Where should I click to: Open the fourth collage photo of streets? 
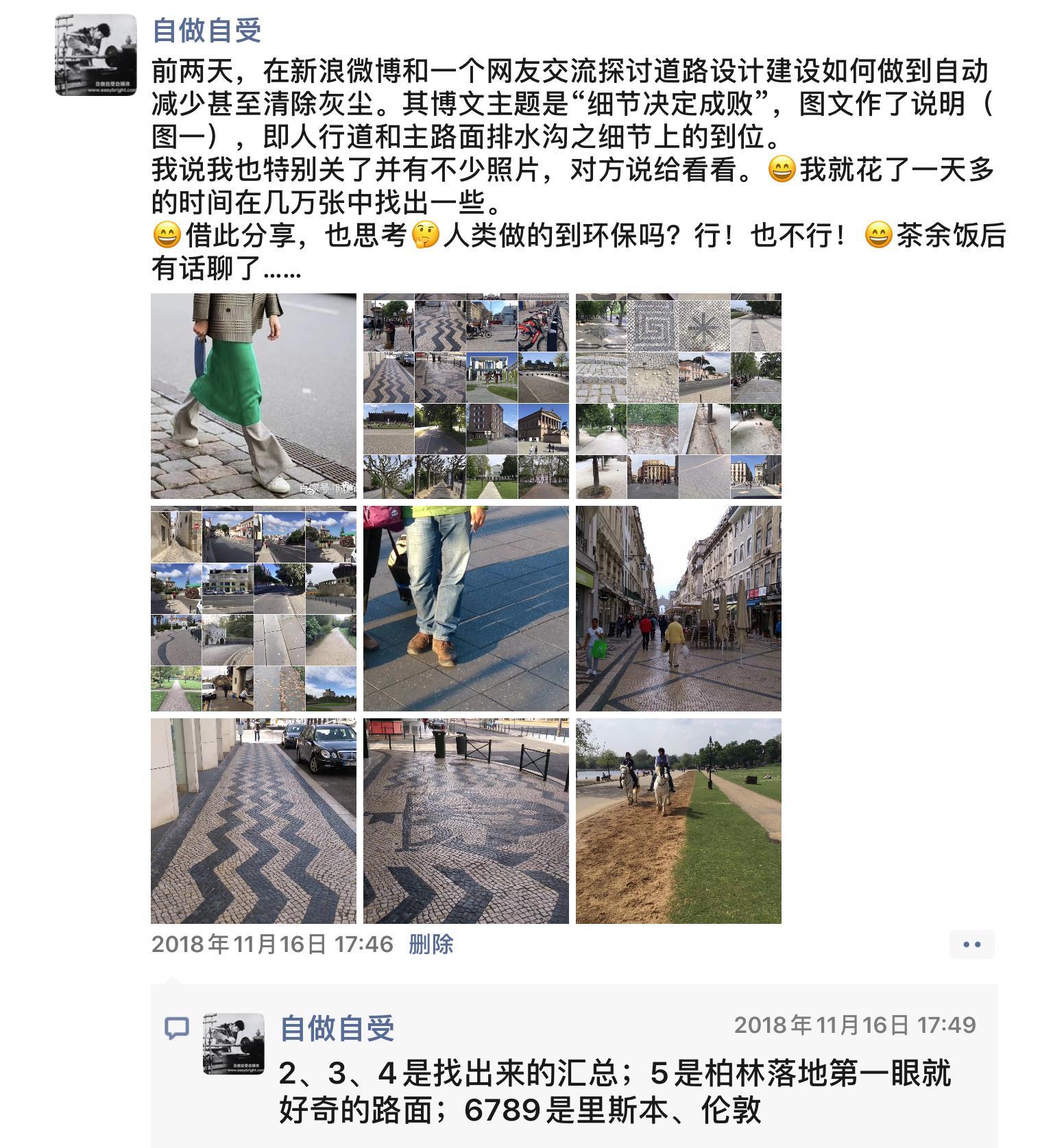coord(254,609)
